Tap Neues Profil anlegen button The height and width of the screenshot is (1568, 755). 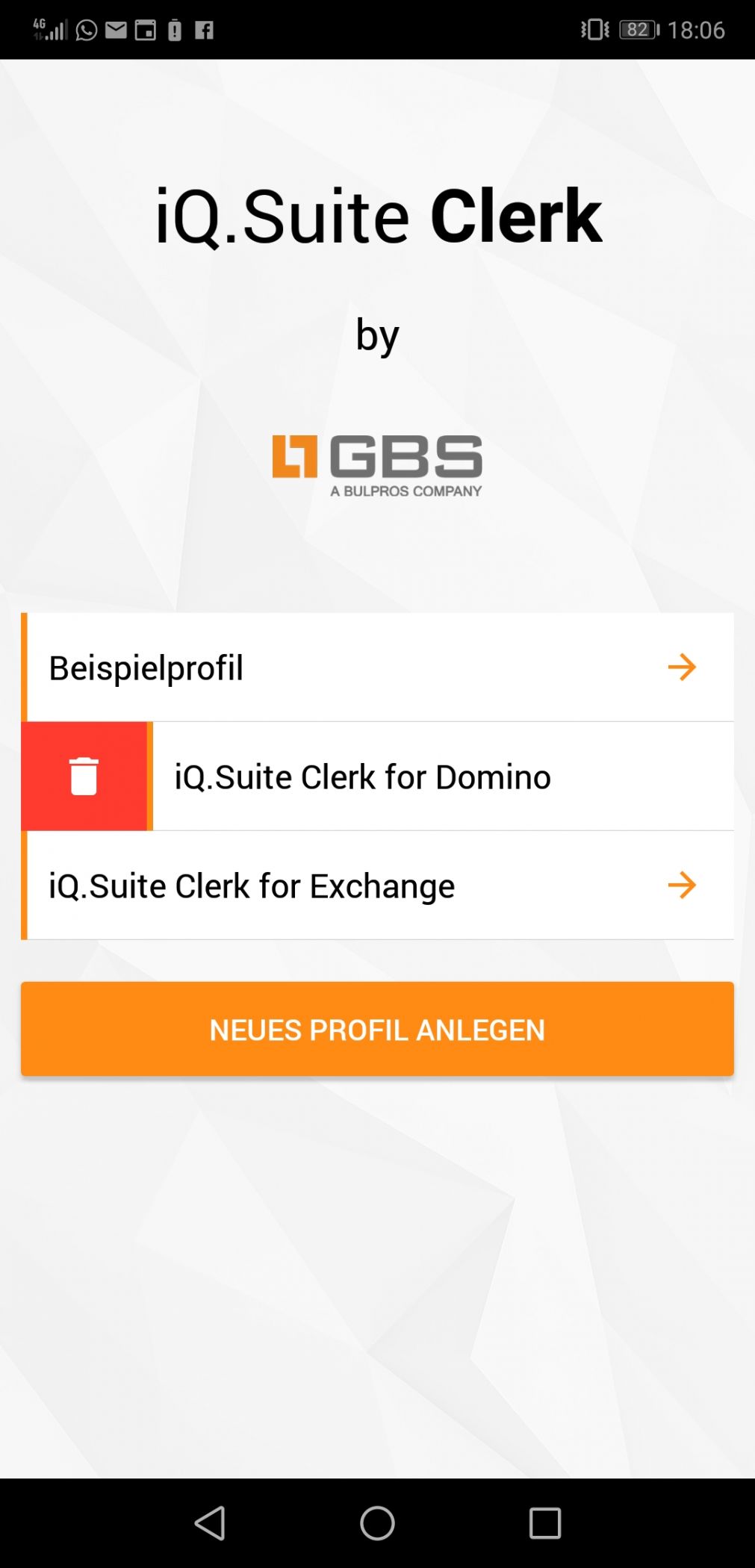click(377, 1030)
